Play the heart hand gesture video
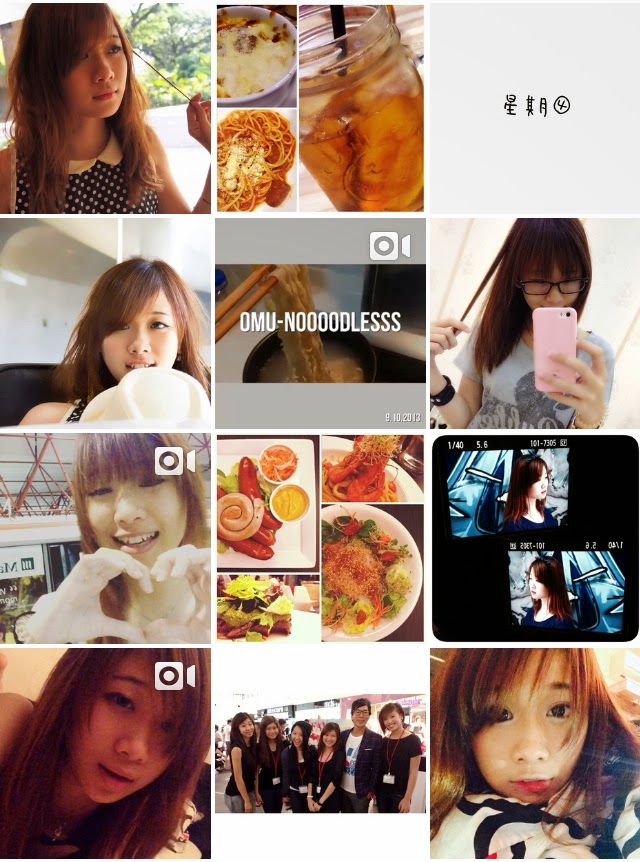640x862 pixels. (105, 538)
